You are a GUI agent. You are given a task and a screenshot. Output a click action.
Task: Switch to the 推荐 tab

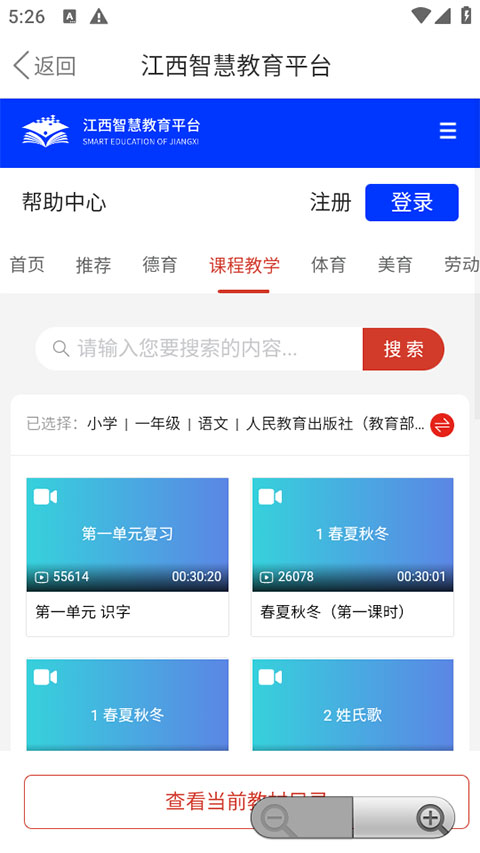click(93, 265)
